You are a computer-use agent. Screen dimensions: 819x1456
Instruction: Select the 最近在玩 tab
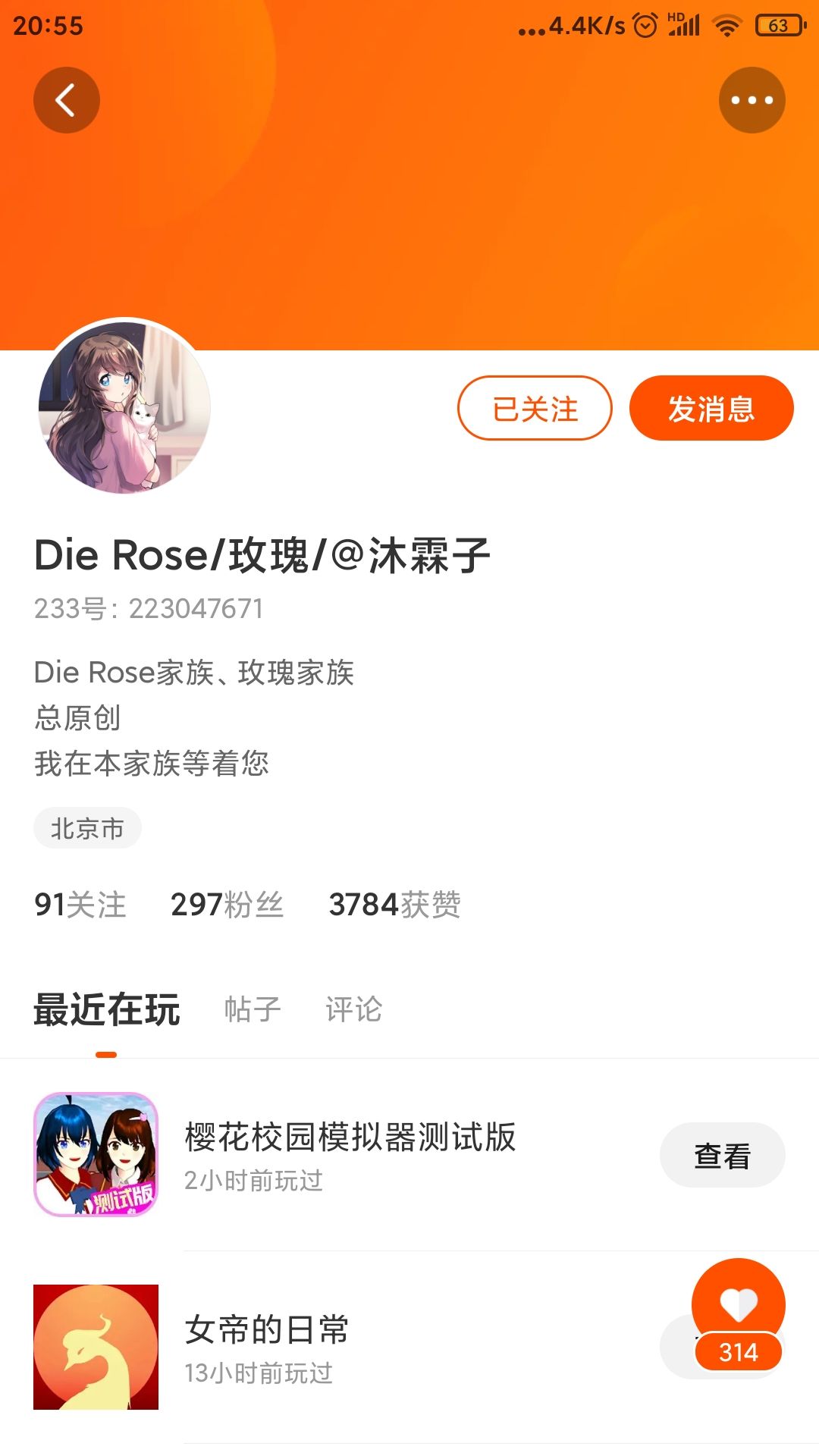(x=106, y=1009)
